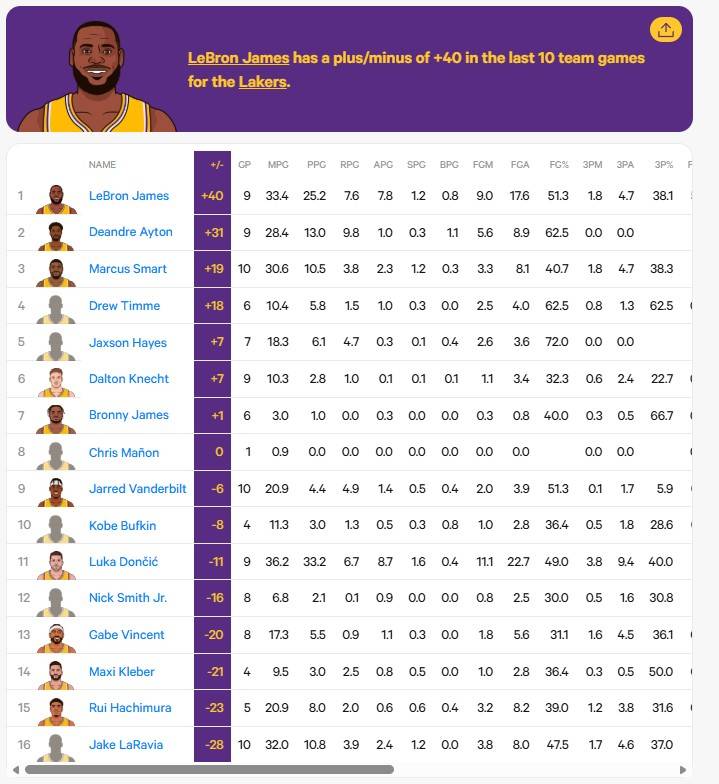Screen dimensions: 719x784
Task: Select Dalton Knecht in the table
Action: click(x=129, y=379)
